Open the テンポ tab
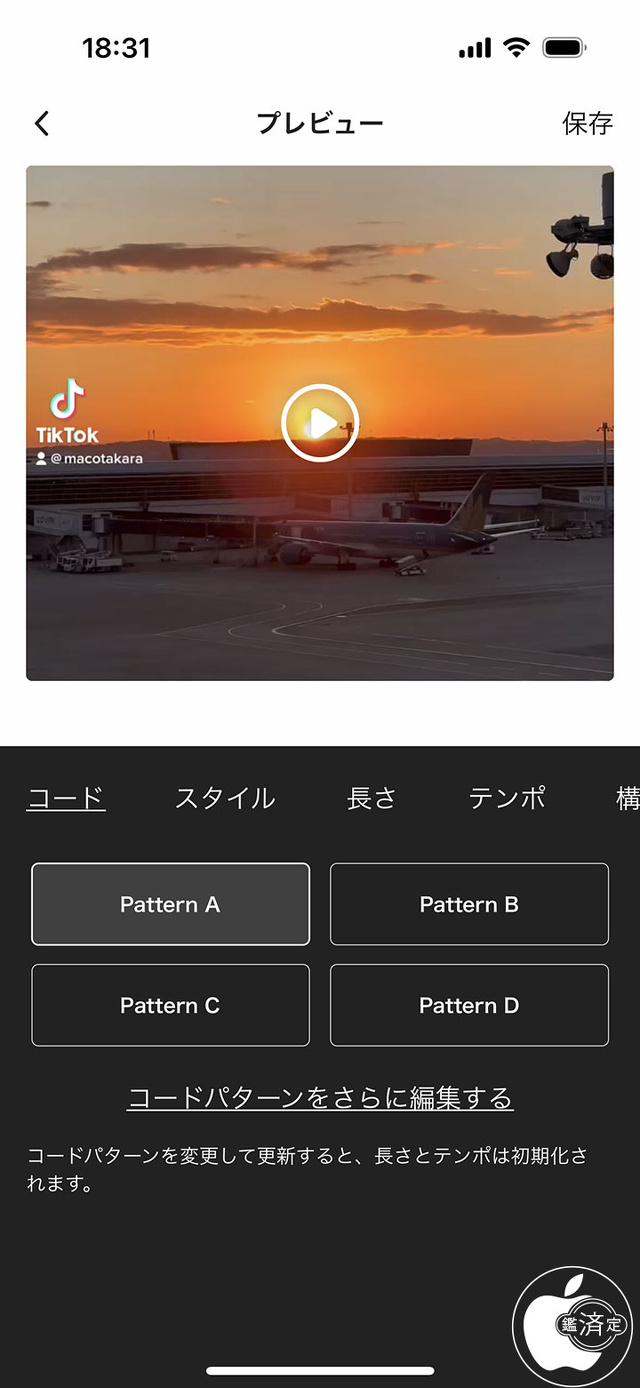 click(x=507, y=798)
